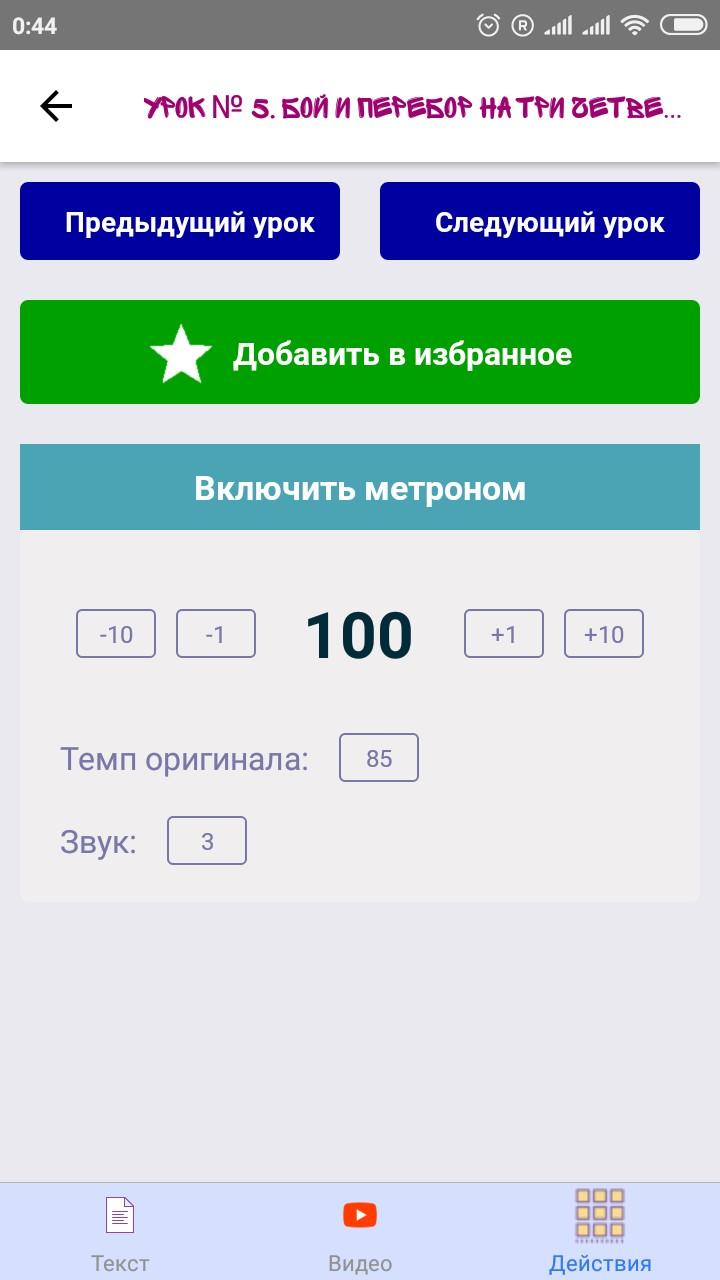The width and height of the screenshot is (720, 1280).
Task: Increase tempo by 1
Action: click(504, 634)
